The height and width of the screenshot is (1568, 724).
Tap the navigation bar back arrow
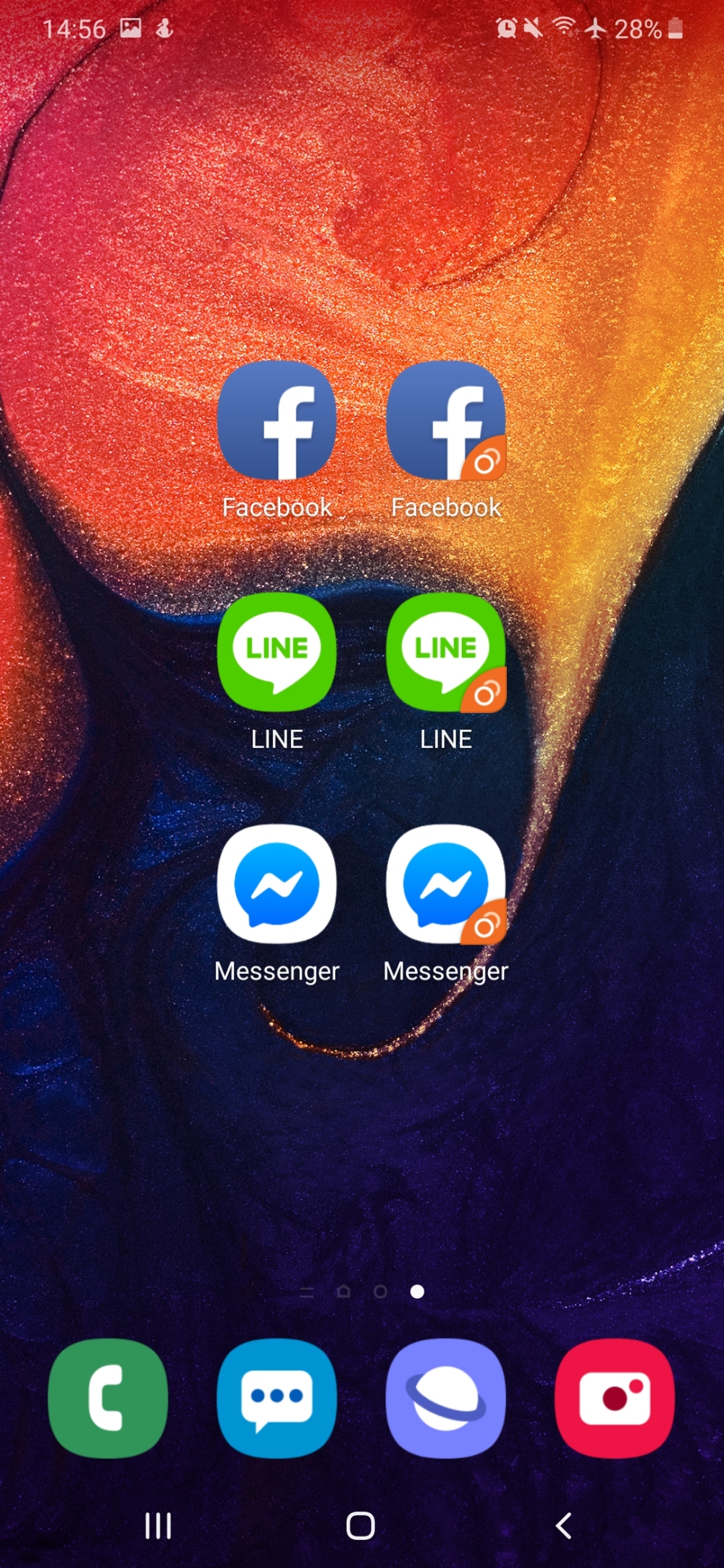pos(564,1525)
